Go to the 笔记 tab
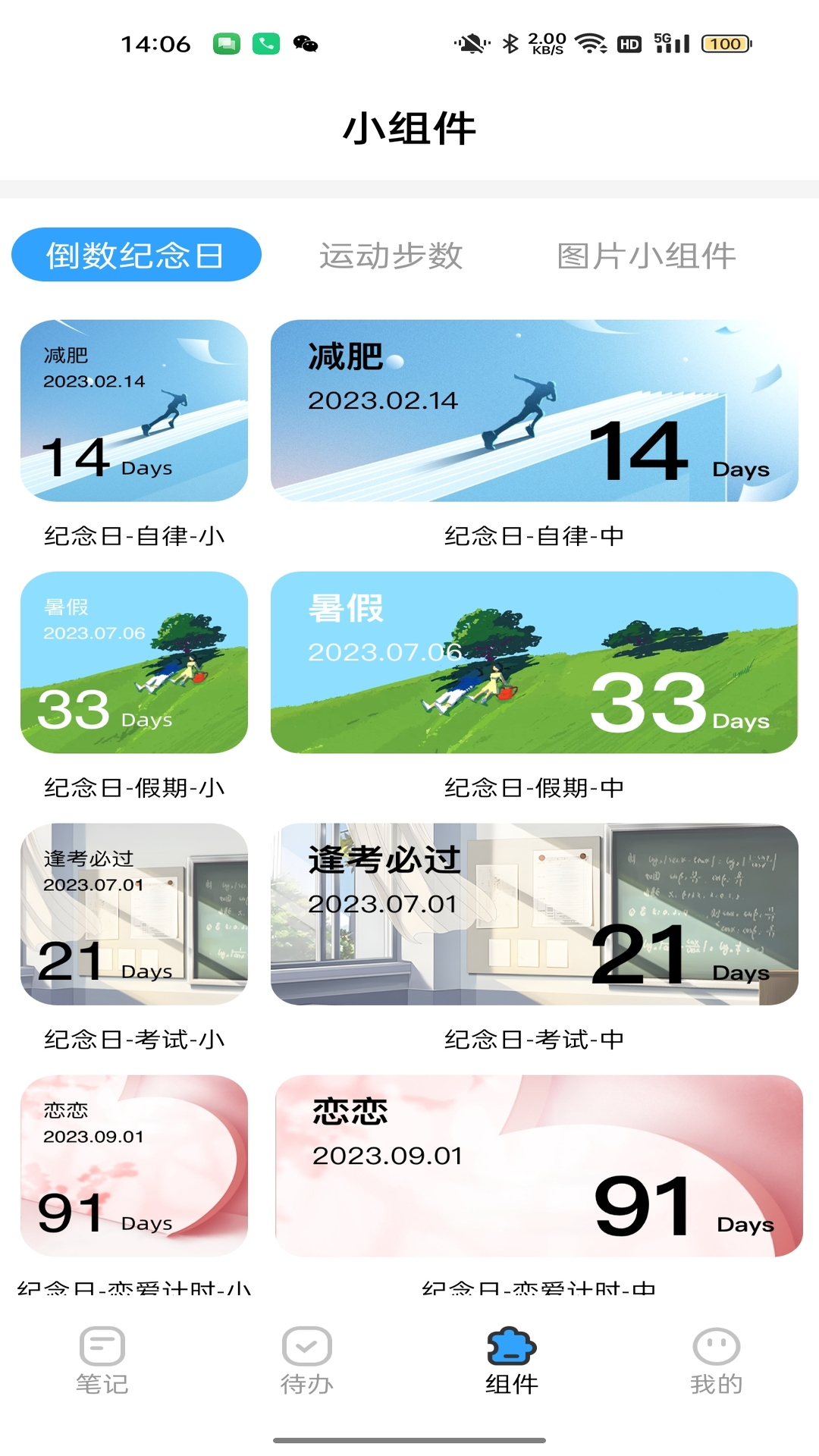819x1456 pixels. pos(102,1360)
